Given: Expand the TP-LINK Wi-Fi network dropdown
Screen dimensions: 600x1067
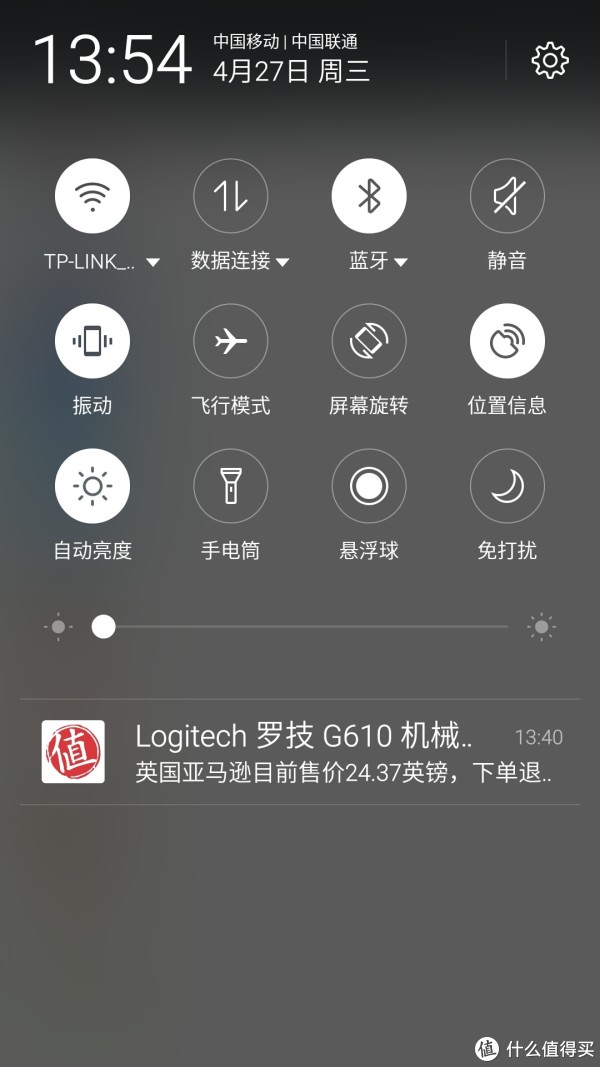Looking at the screenshot, I should pyautogui.click(x=153, y=262).
